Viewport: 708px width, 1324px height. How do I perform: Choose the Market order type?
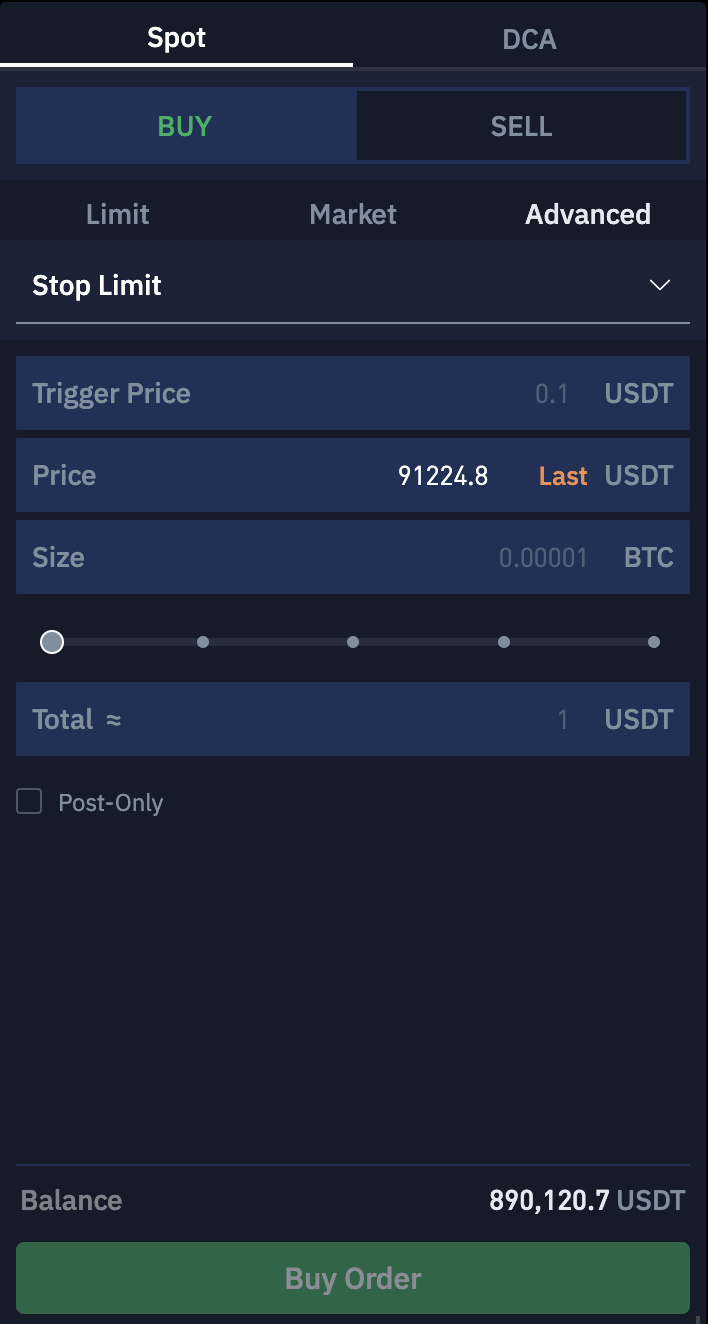click(353, 214)
